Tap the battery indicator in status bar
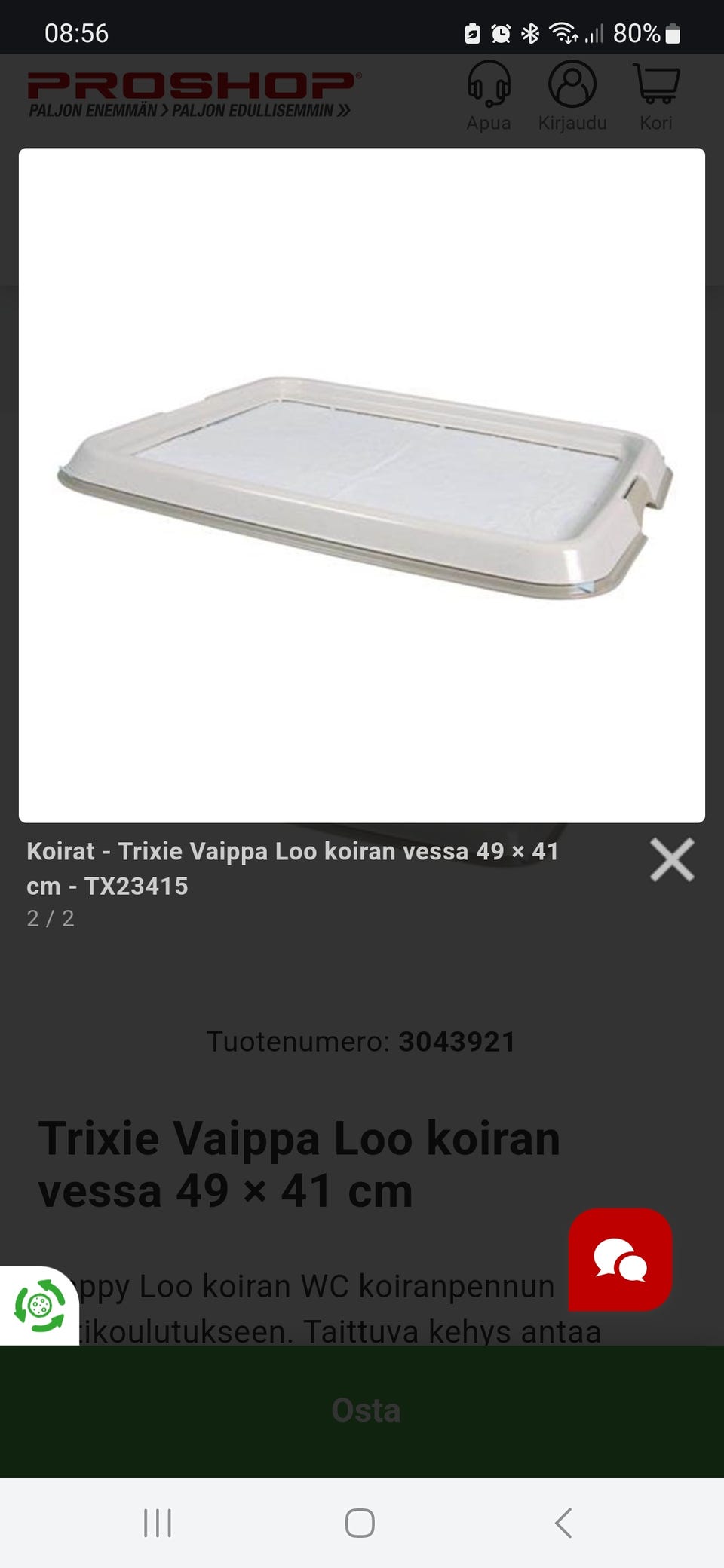This screenshot has width=724, height=1568. (x=670, y=33)
